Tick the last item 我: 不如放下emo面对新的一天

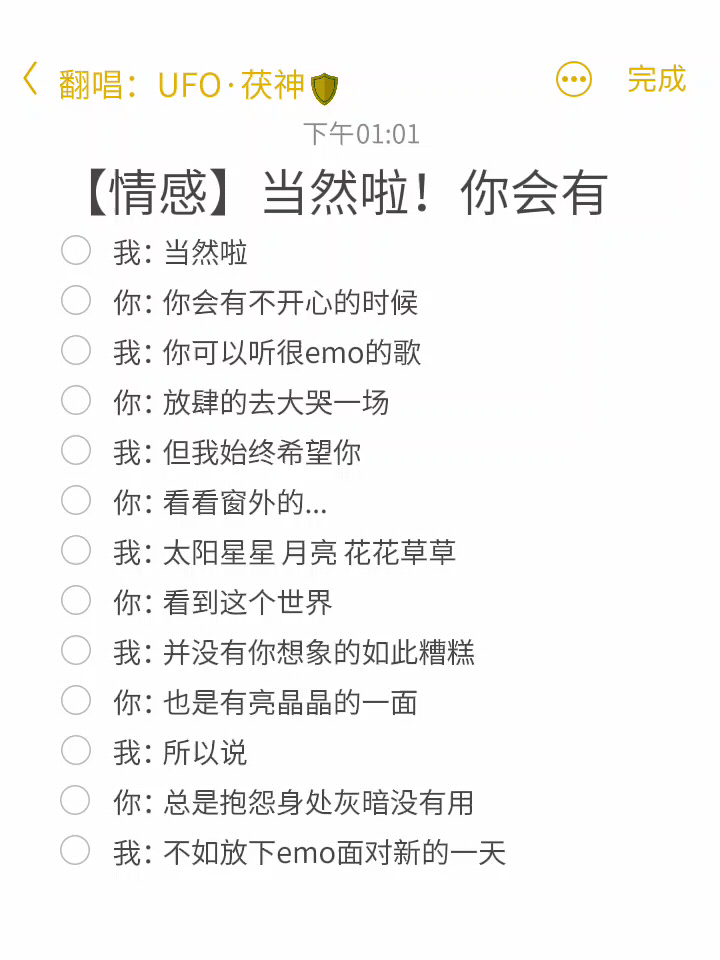pos(76,850)
